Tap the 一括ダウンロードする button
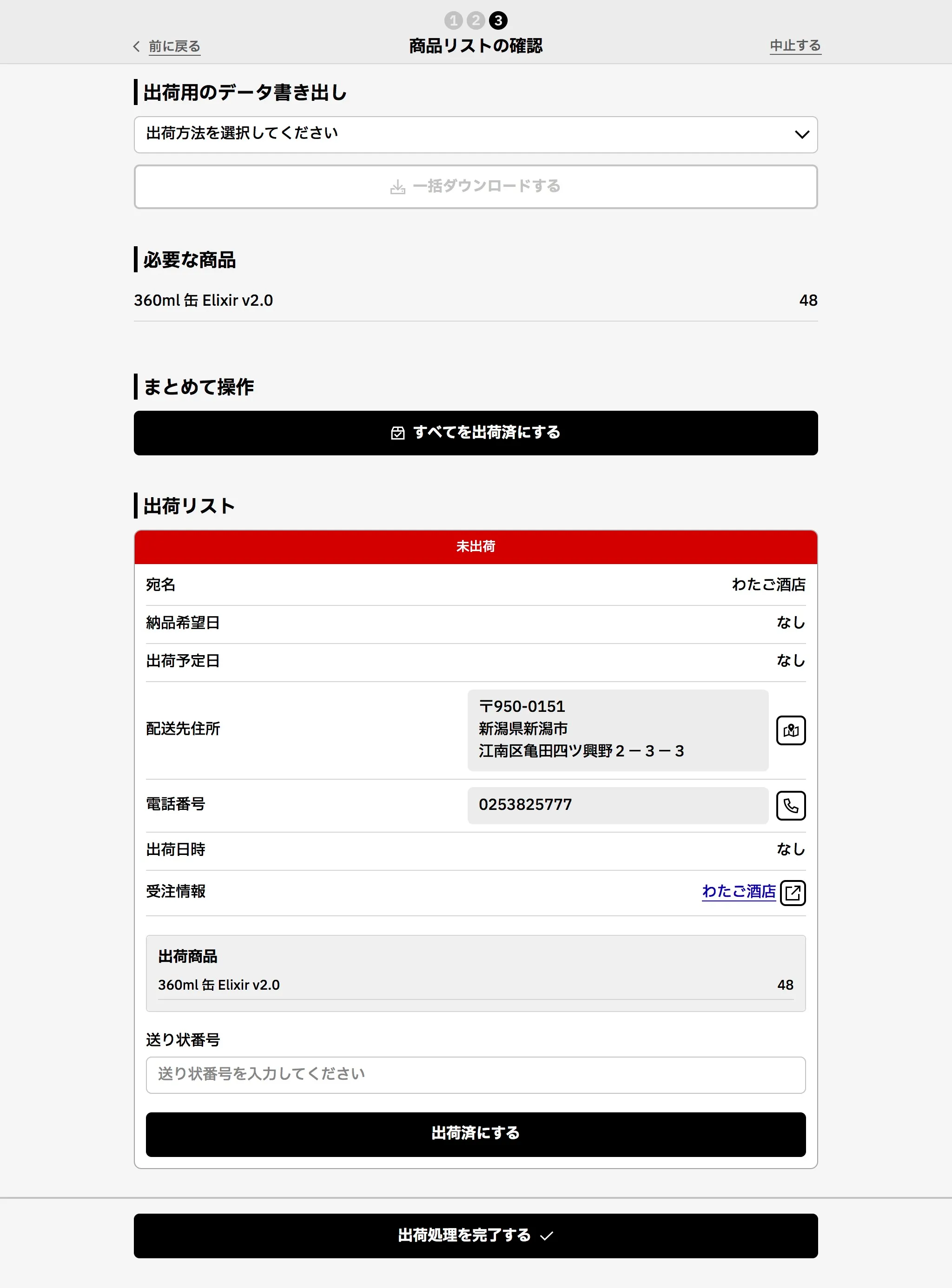Screen dimensions: 952x1288 [x=476, y=187]
